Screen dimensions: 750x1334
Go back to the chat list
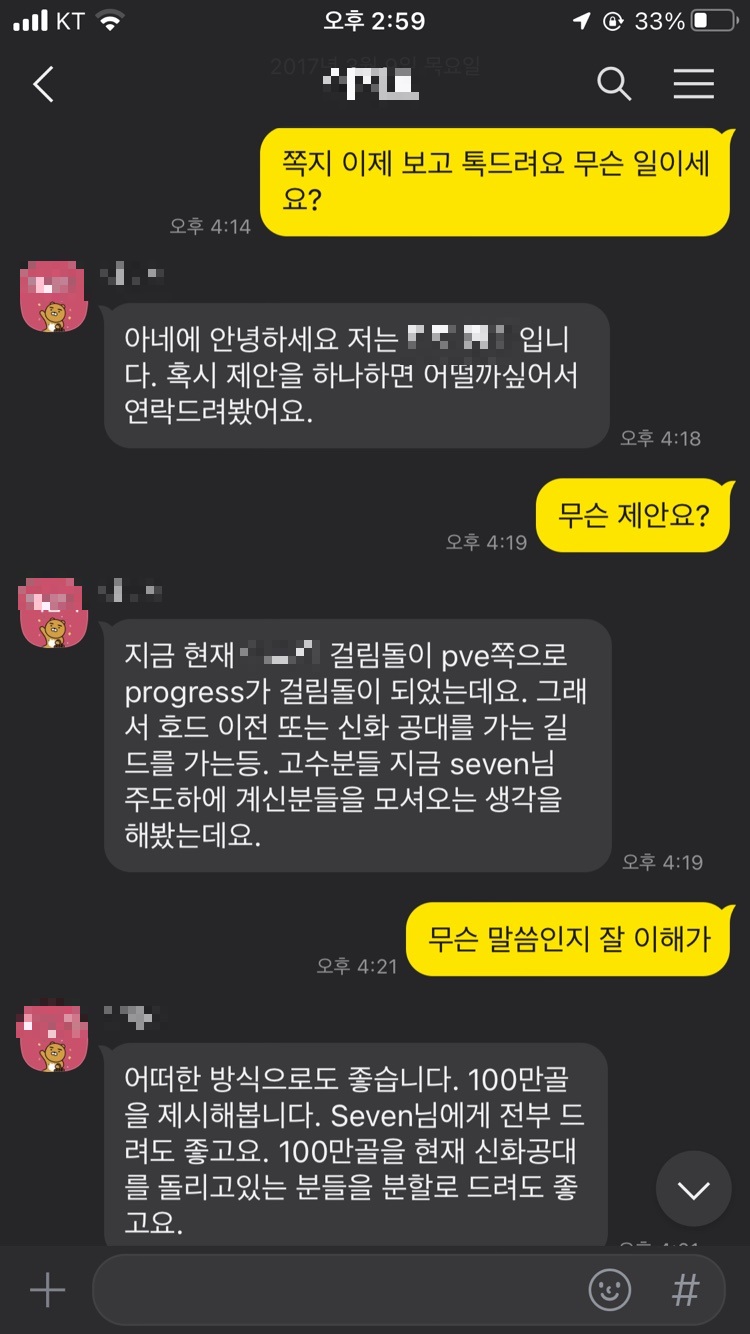point(43,85)
